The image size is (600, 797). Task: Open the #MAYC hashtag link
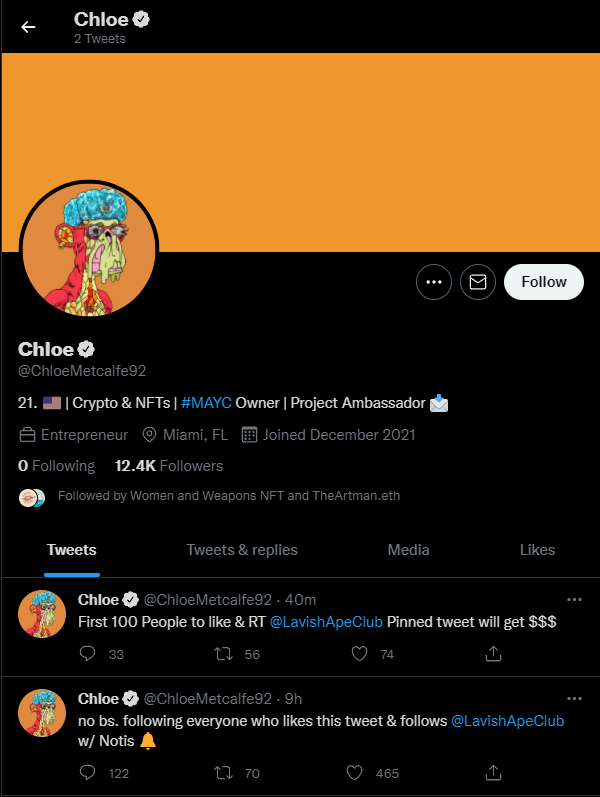coord(206,404)
